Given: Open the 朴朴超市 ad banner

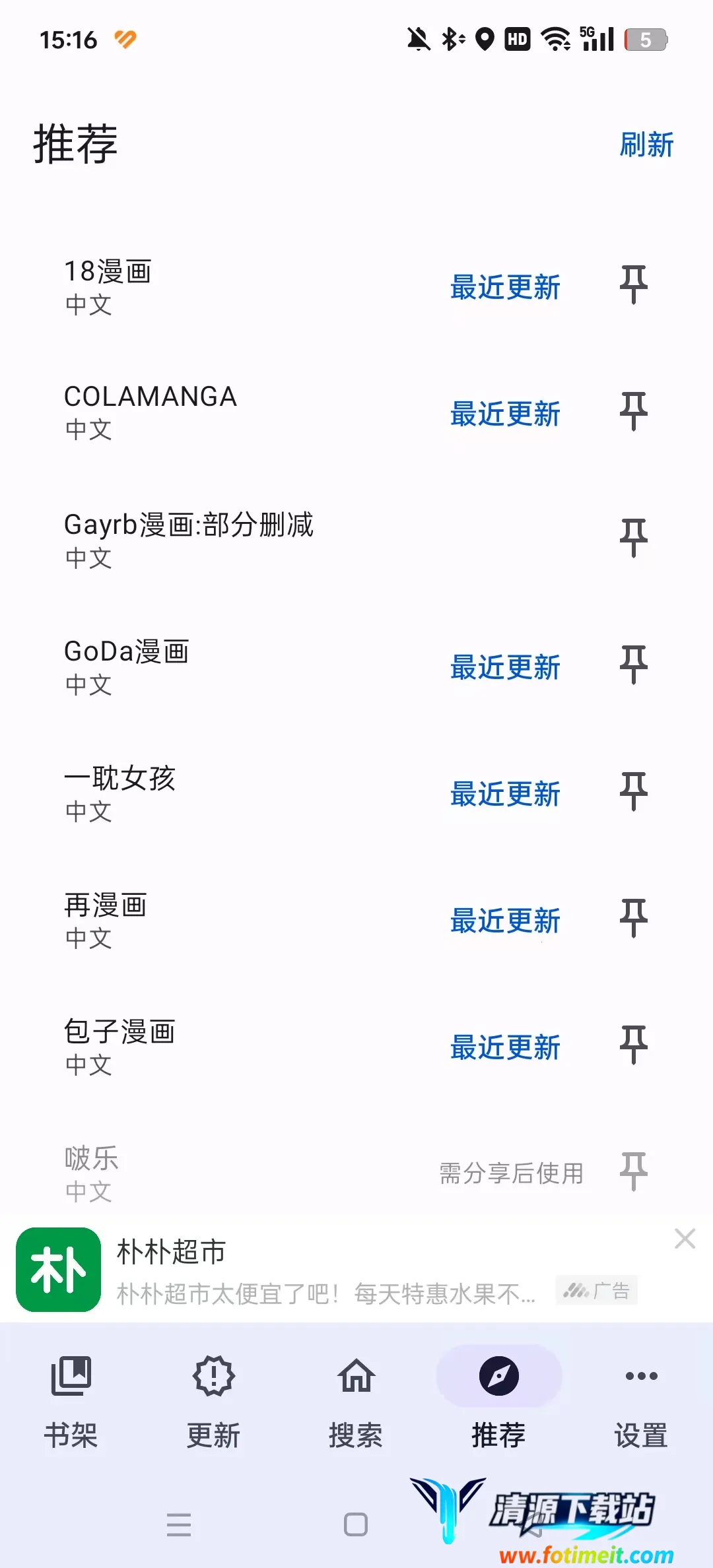Looking at the screenshot, I should [x=323, y=1270].
